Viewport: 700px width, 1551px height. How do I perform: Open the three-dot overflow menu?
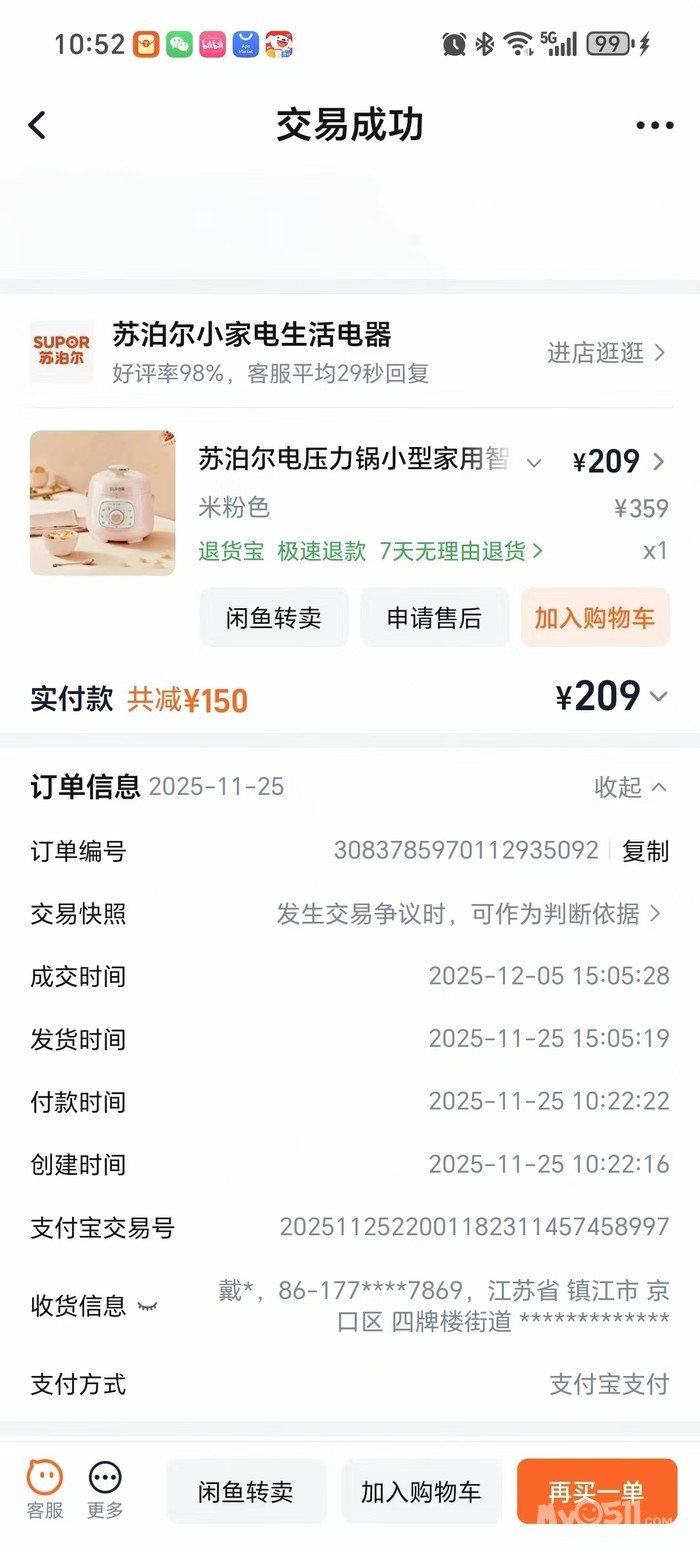tap(654, 125)
